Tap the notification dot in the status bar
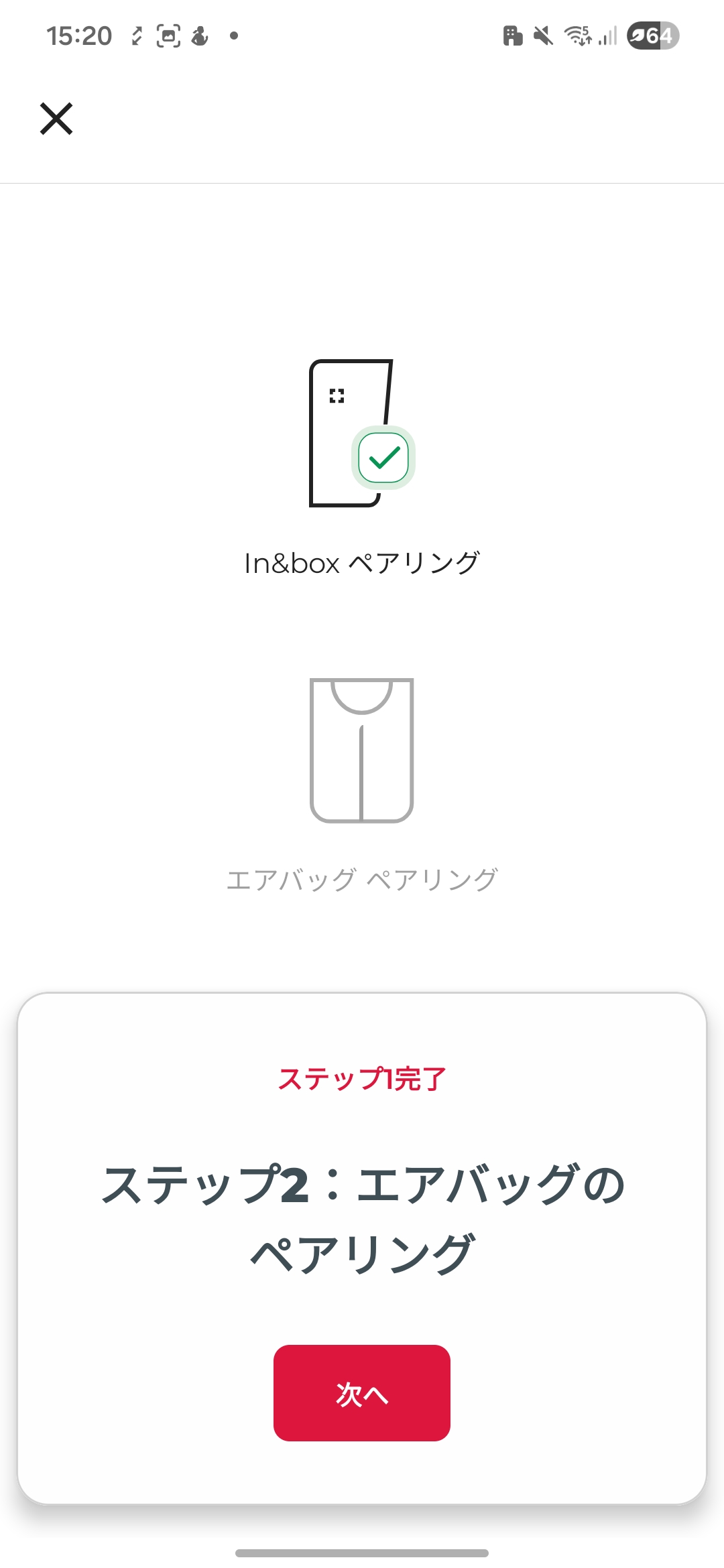 pos(233,35)
